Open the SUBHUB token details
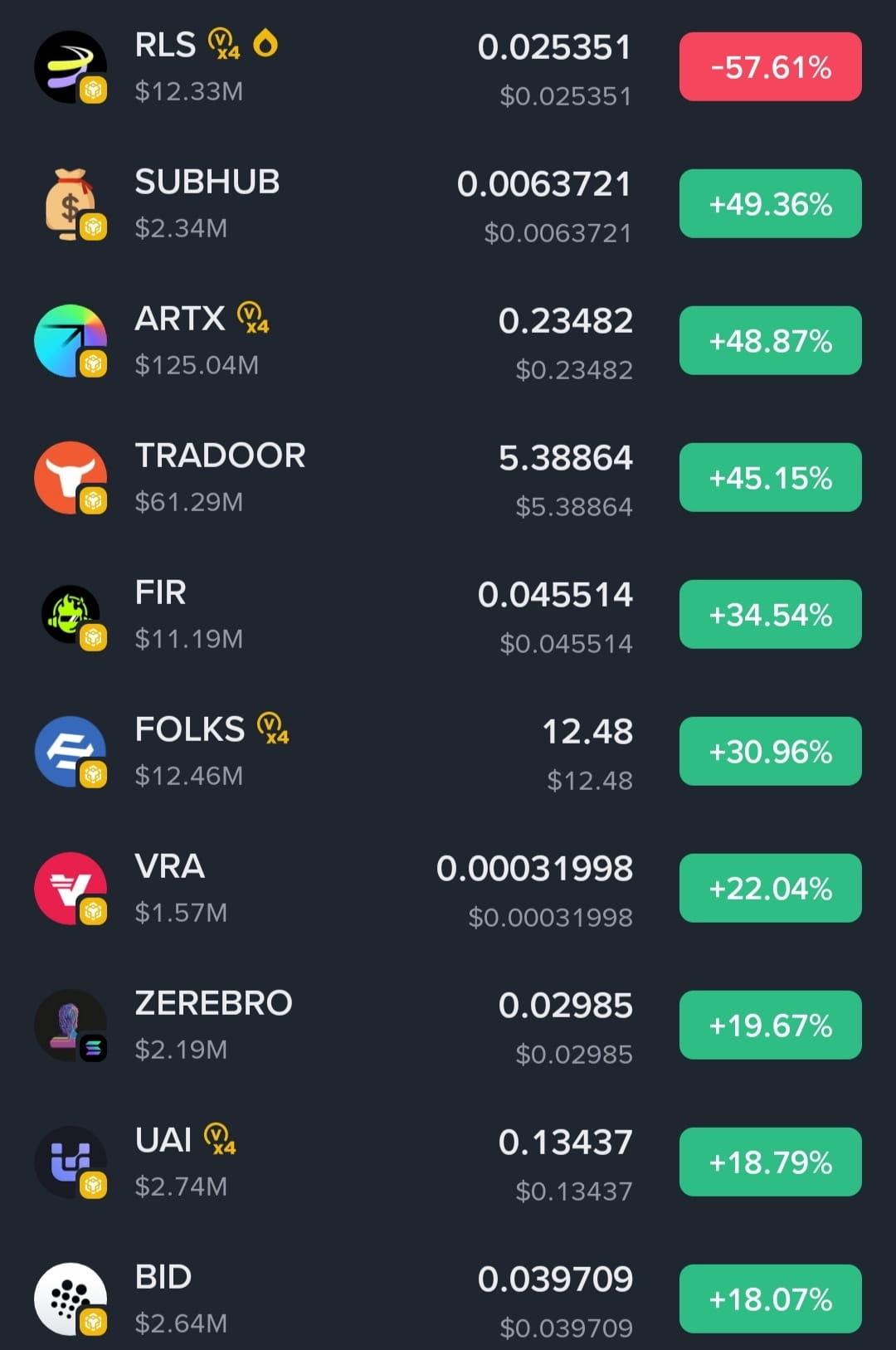Image resolution: width=896 pixels, height=1350 pixels. tap(332, 204)
